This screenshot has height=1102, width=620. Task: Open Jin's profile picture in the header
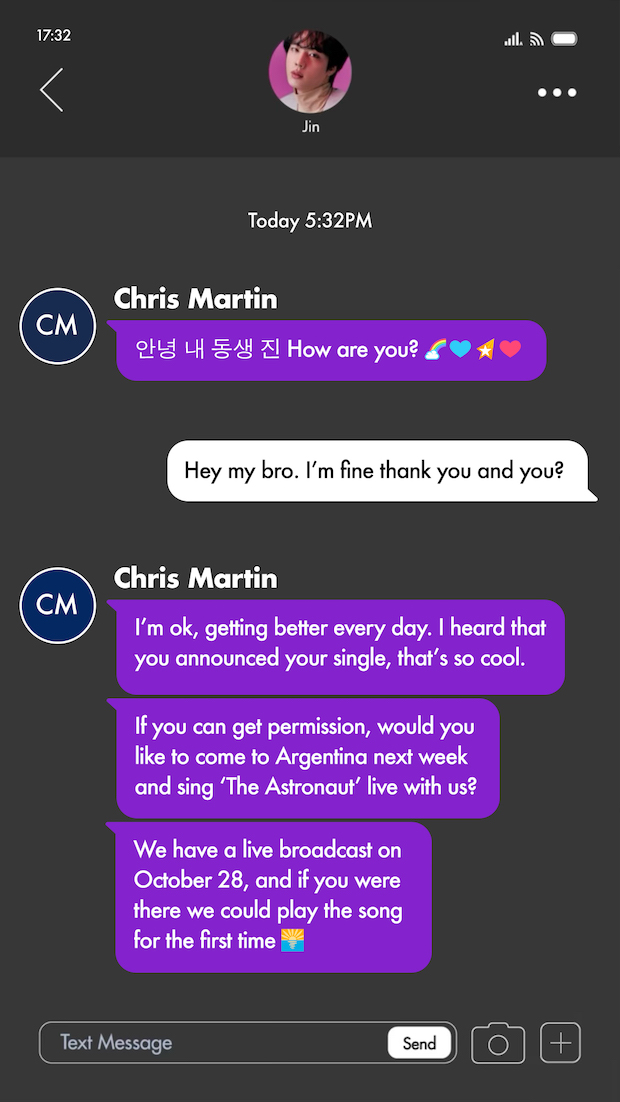click(x=310, y=71)
